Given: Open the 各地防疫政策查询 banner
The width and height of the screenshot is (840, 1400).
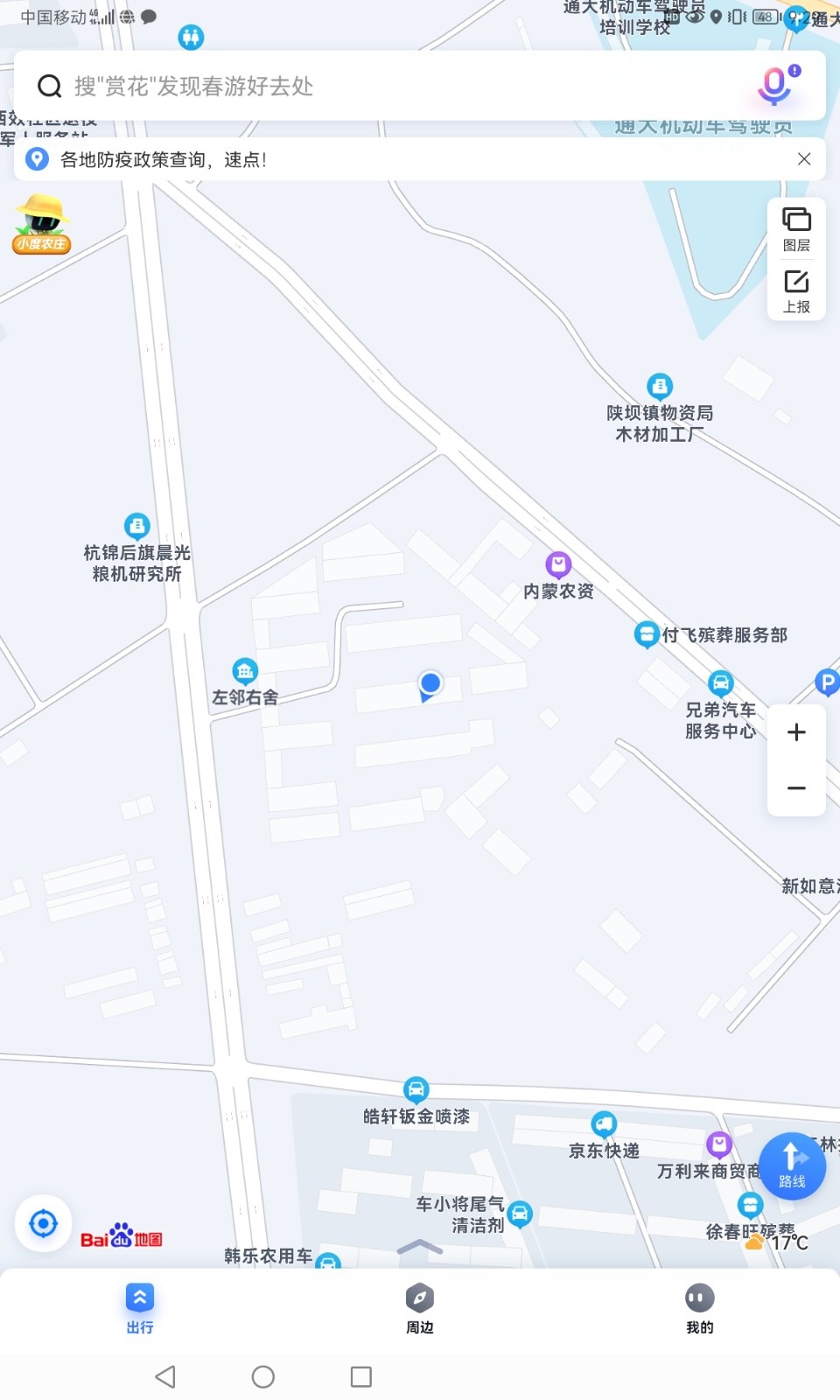Looking at the screenshot, I should pyautogui.click(x=402, y=159).
